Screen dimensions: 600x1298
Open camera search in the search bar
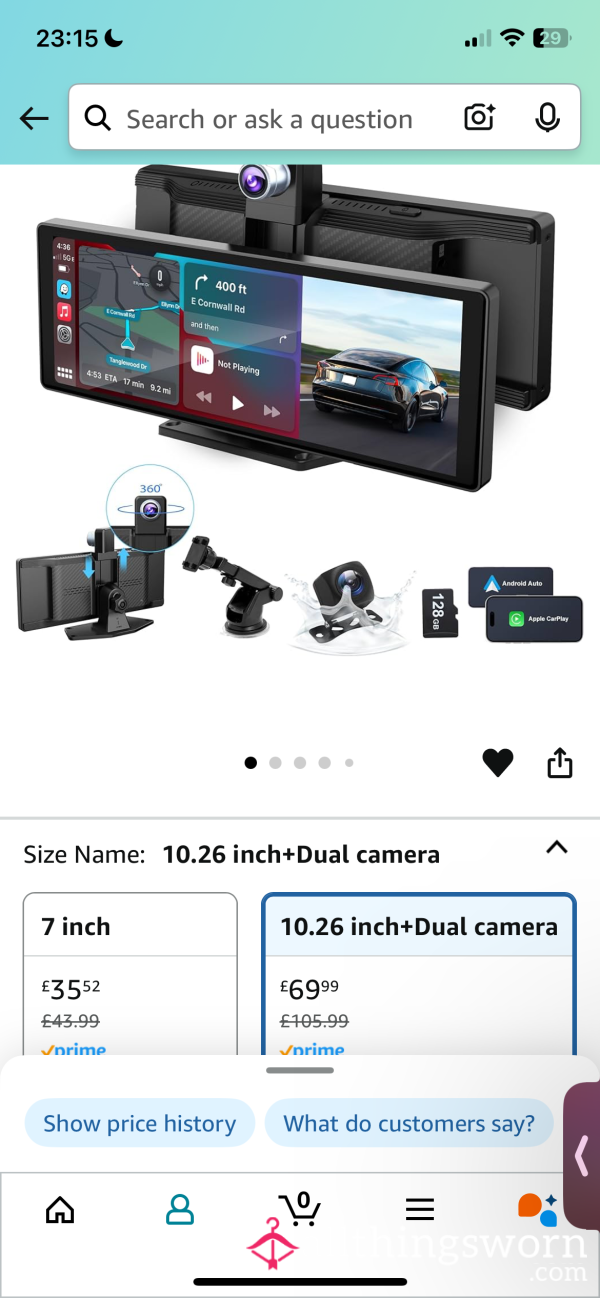pos(480,118)
